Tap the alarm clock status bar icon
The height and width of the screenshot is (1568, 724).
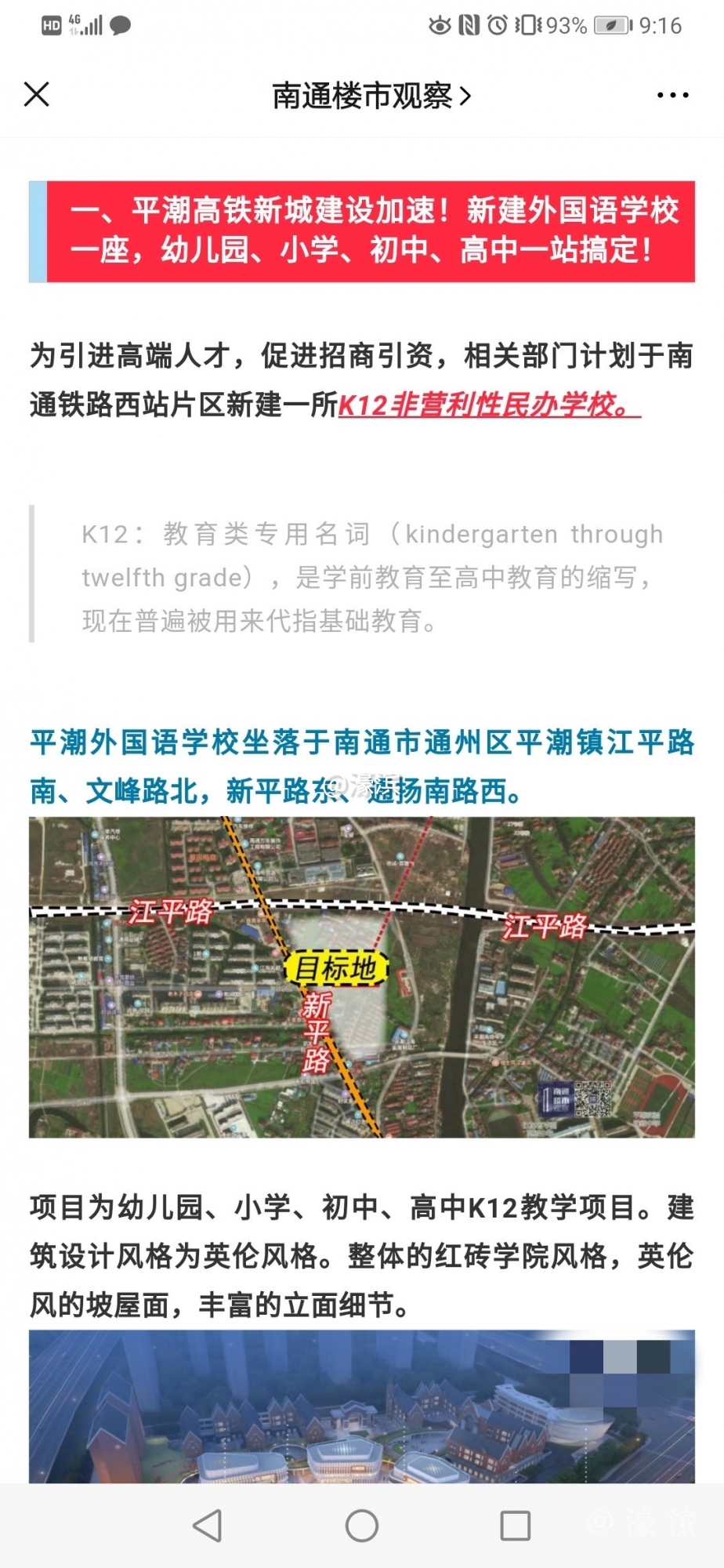(498, 26)
